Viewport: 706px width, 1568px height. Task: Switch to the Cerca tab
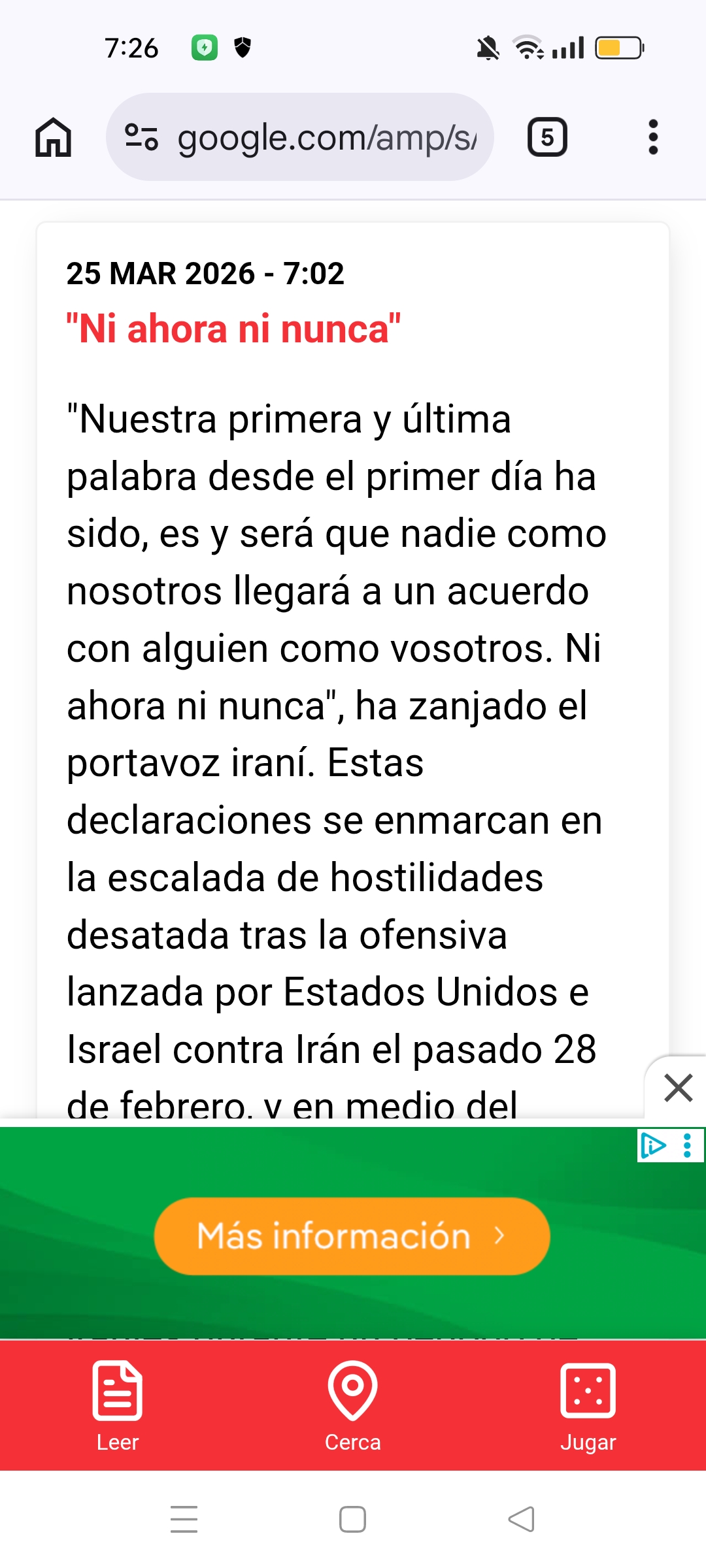click(352, 1406)
